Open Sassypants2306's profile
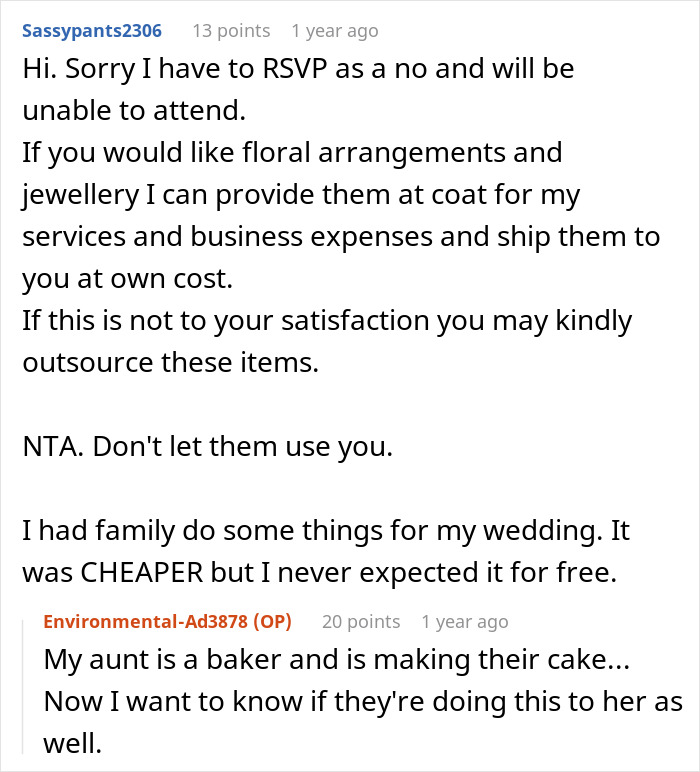700x772 pixels. pyautogui.click(x=91, y=31)
